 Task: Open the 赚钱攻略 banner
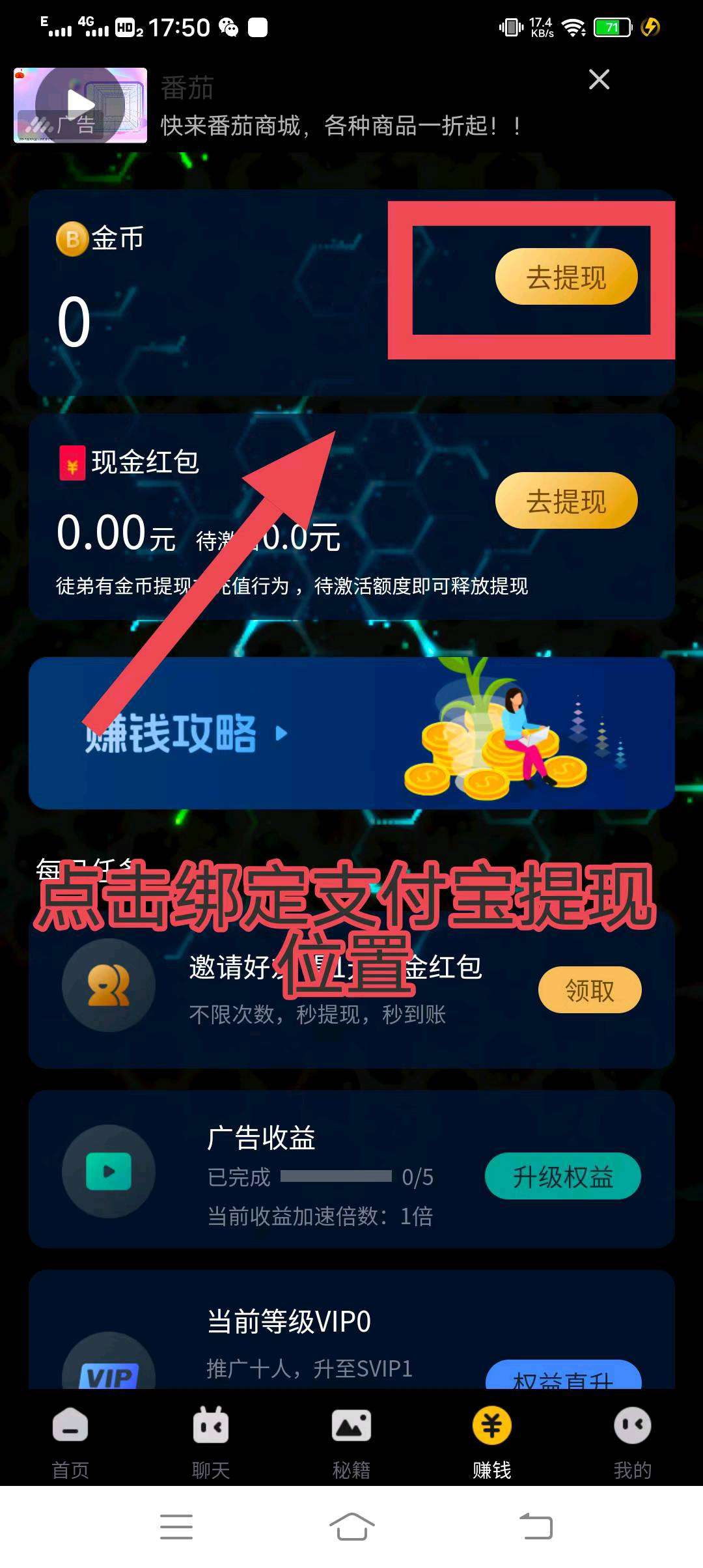pyautogui.click(x=351, y=733)
